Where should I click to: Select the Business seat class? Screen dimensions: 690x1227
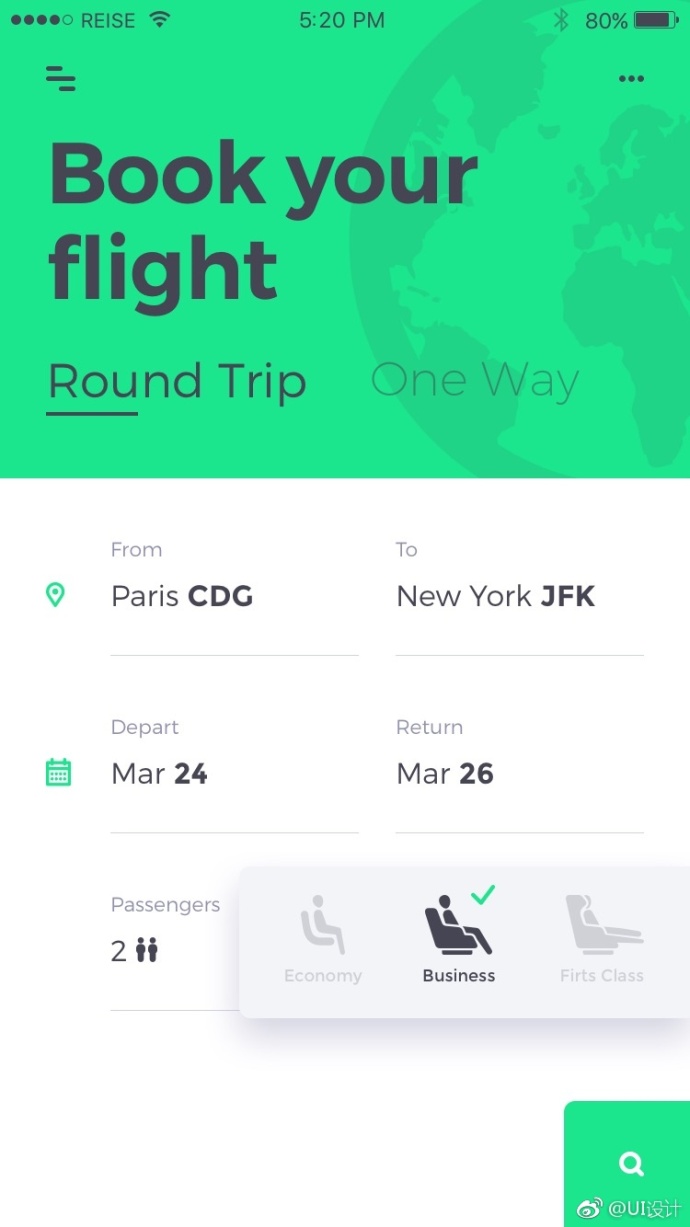coord(459,937)
